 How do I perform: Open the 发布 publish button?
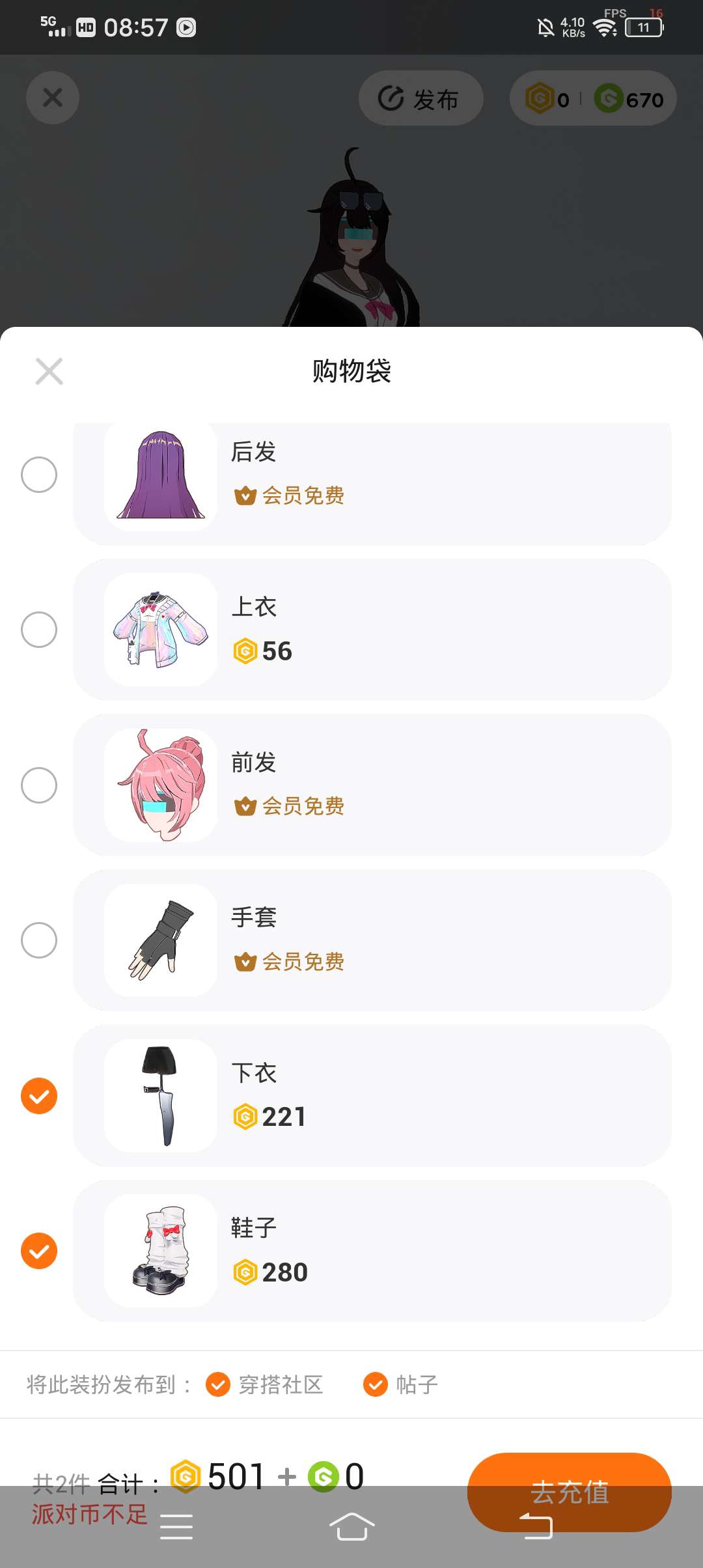tap(420, 98)
